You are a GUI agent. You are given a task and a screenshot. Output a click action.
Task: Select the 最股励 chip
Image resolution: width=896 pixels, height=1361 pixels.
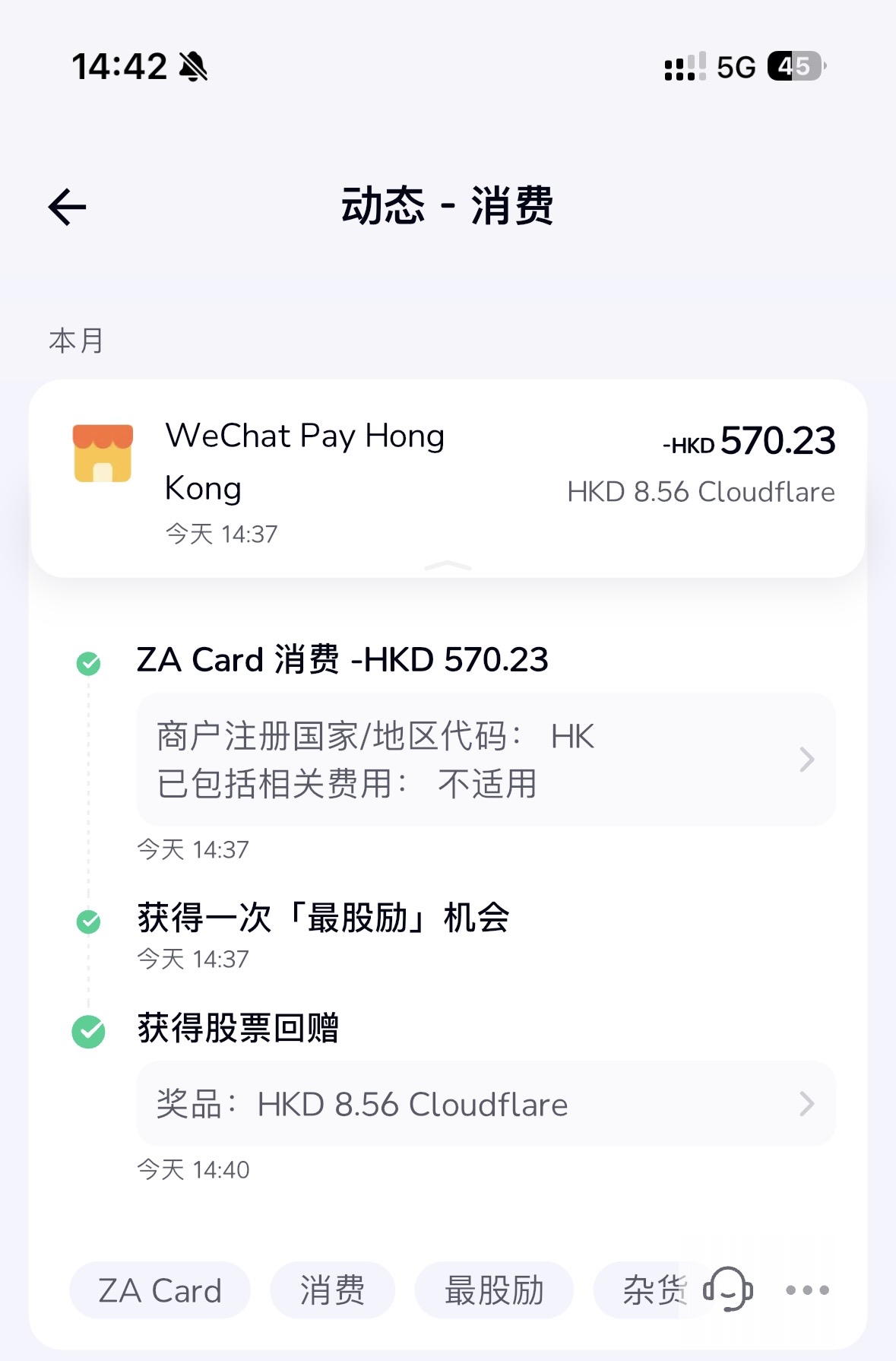pos(494,1290)
